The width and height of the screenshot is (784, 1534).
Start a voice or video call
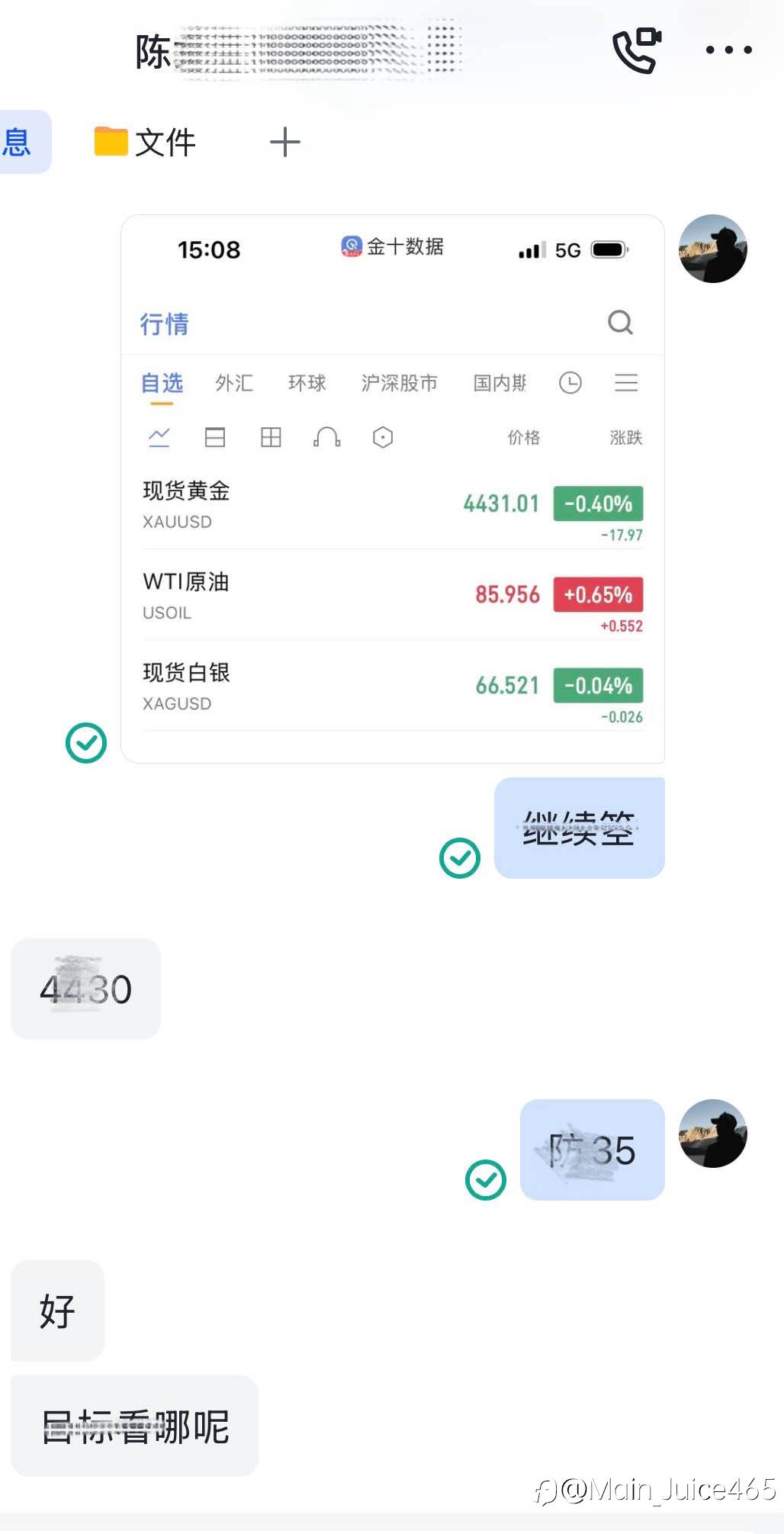pyautogui.click(x=637, y=50)
